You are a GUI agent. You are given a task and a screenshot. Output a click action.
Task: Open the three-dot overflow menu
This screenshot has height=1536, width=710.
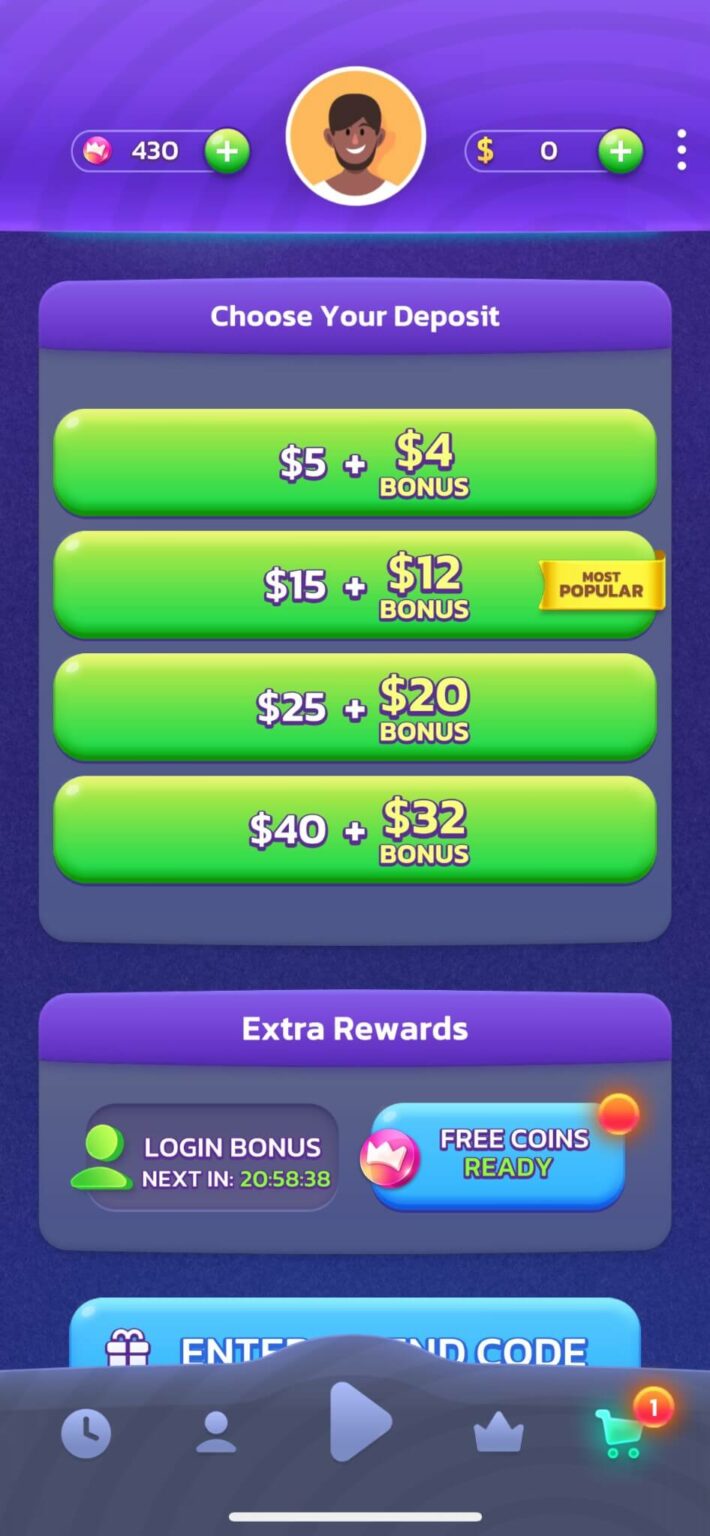click(x=681, y=150)
